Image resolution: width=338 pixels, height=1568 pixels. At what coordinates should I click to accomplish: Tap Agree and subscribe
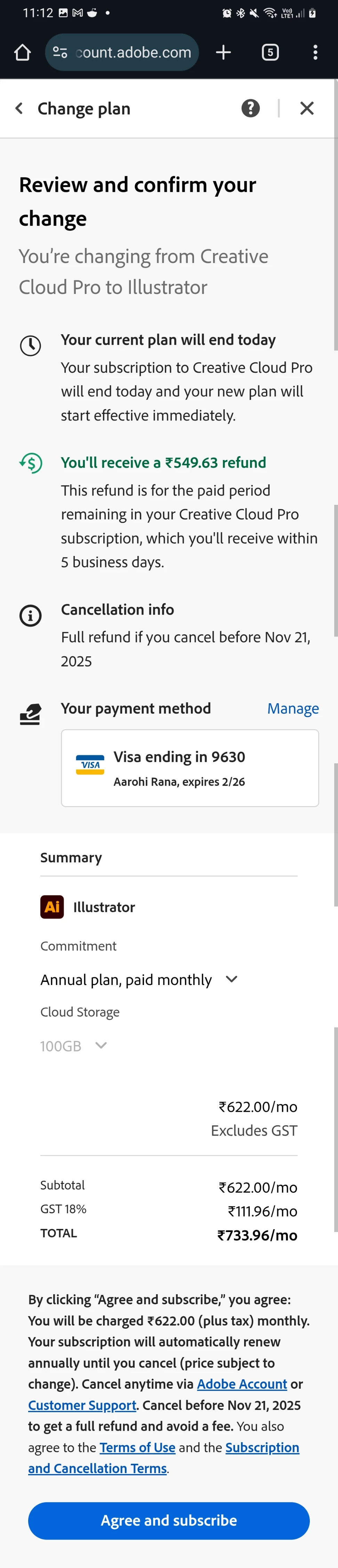pos(169,1520)
